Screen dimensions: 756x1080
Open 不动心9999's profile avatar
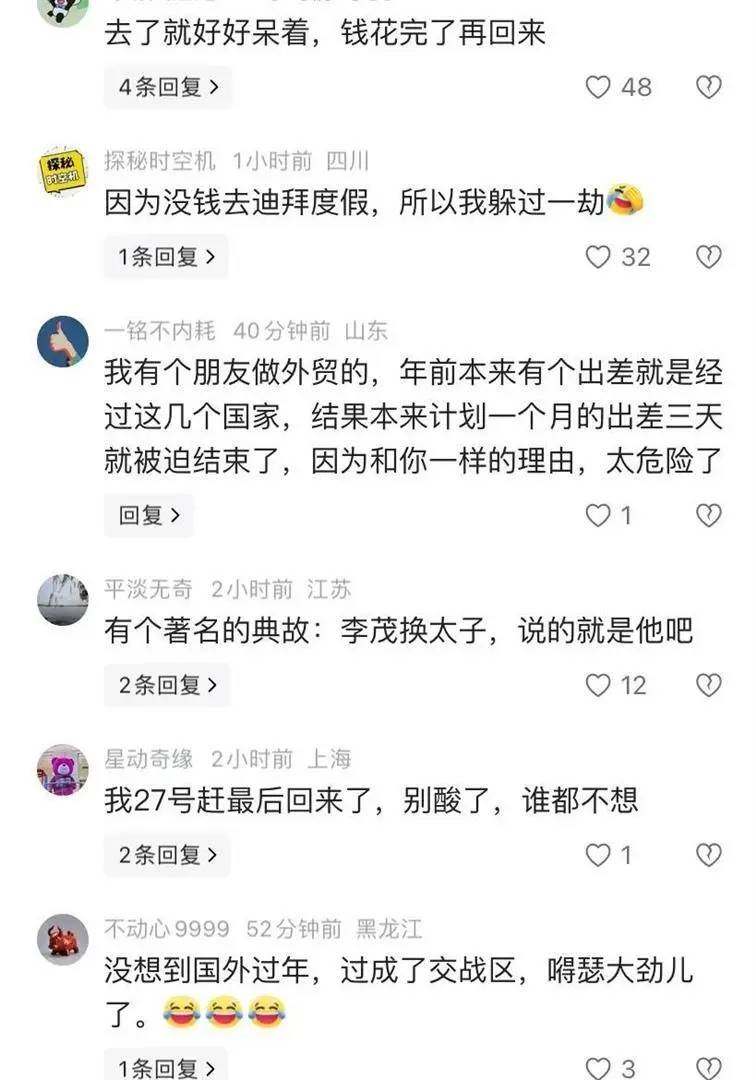coord(62,940)
